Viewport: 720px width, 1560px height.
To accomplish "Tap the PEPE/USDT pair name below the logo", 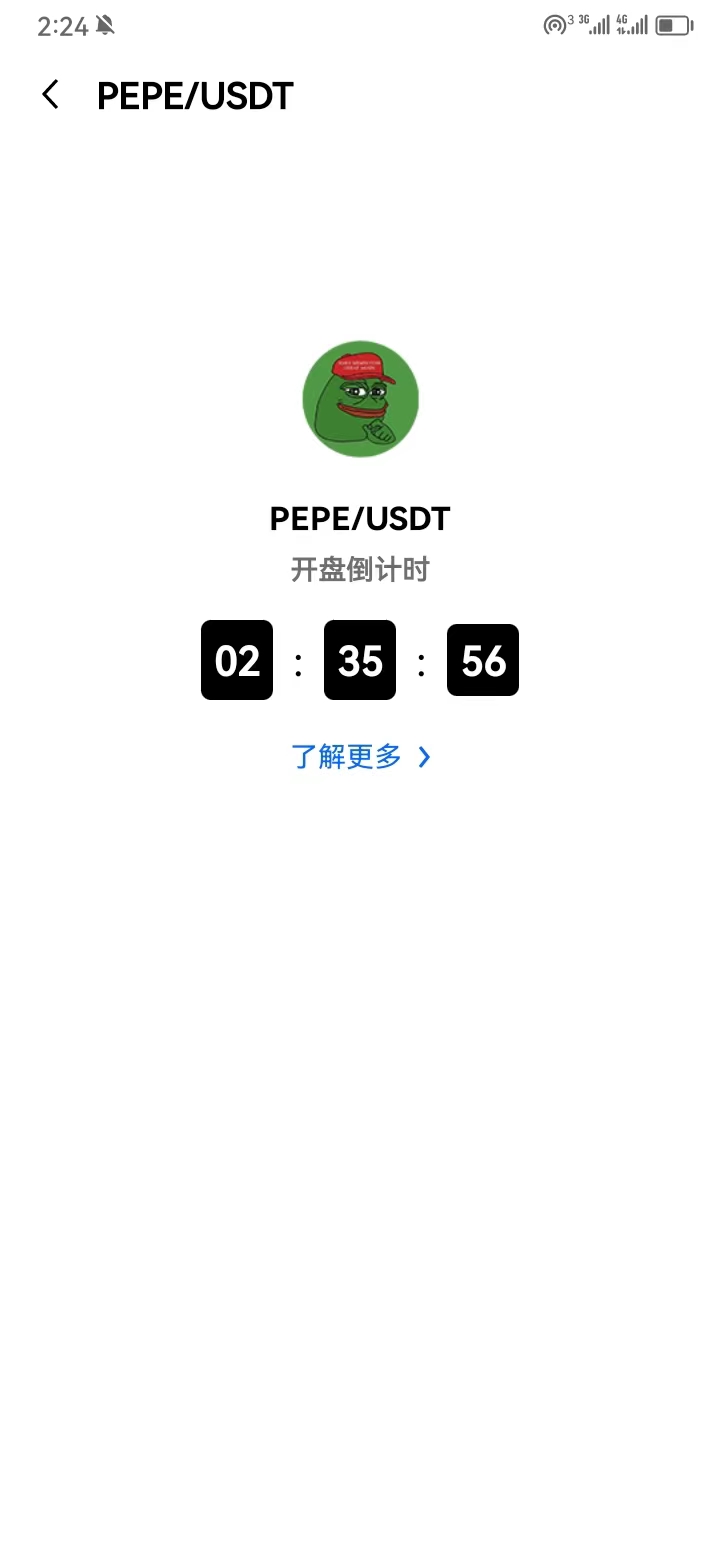I will tap(360, 518).
